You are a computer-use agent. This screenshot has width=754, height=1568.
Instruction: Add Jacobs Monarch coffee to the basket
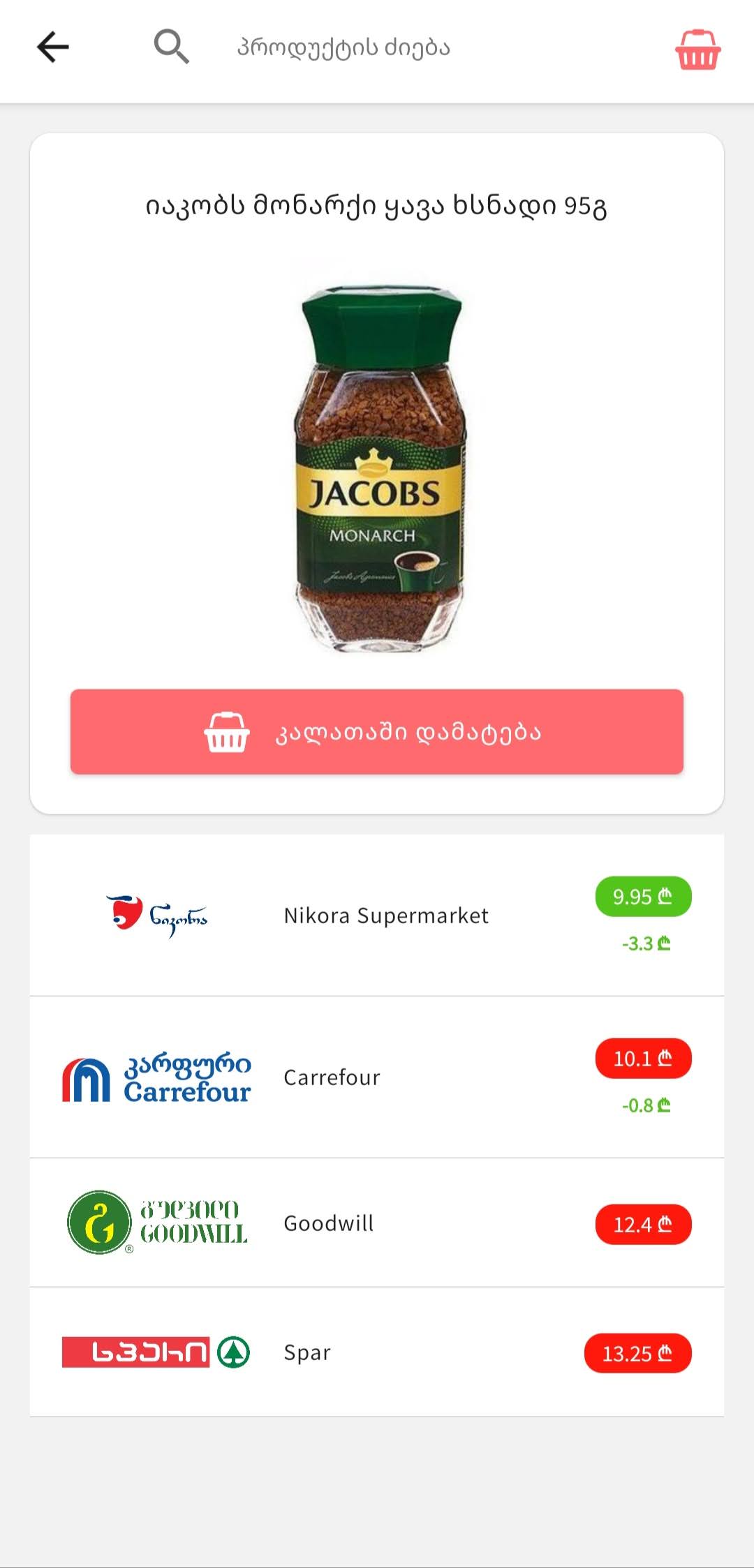point(377,731)
